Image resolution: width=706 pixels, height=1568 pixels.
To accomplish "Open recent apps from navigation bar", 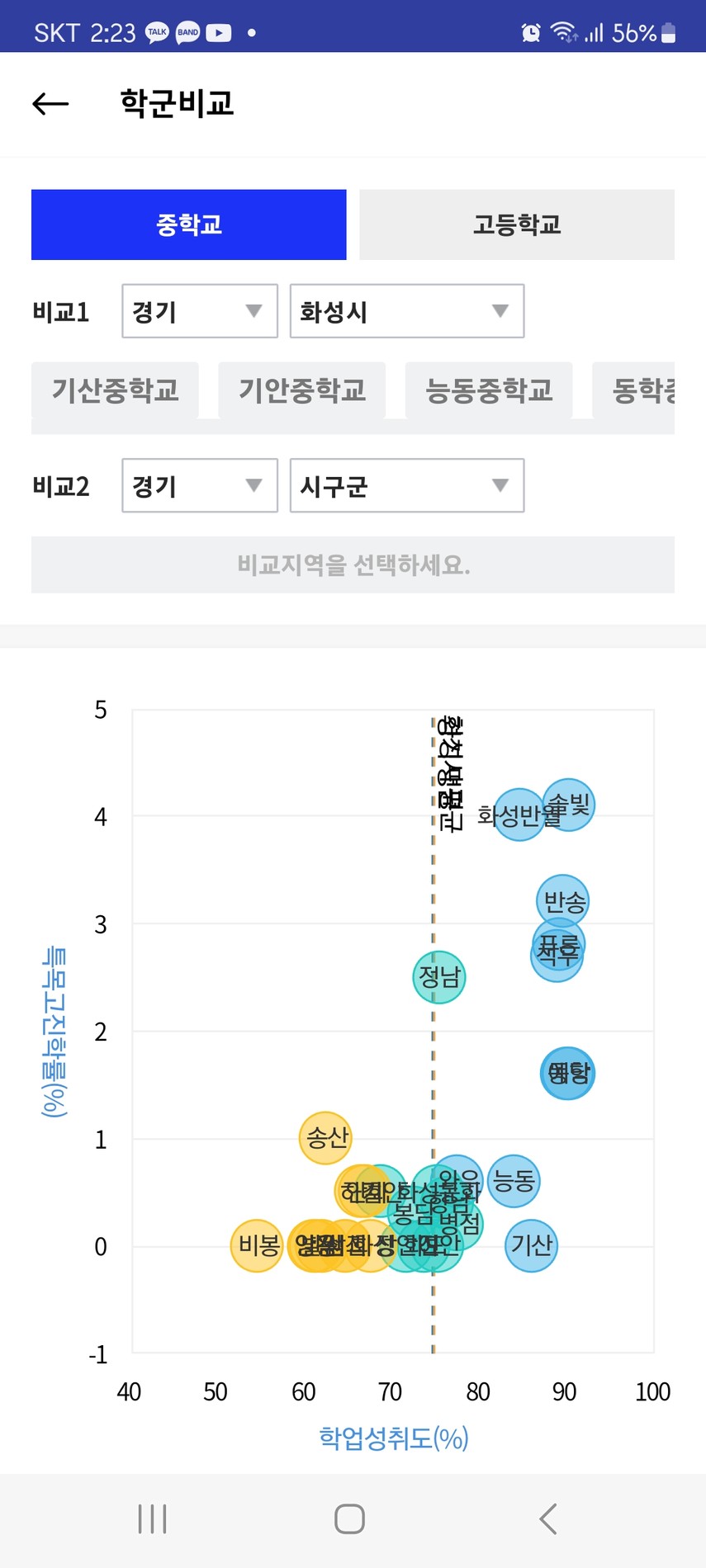I will [x=153, y=1518].
